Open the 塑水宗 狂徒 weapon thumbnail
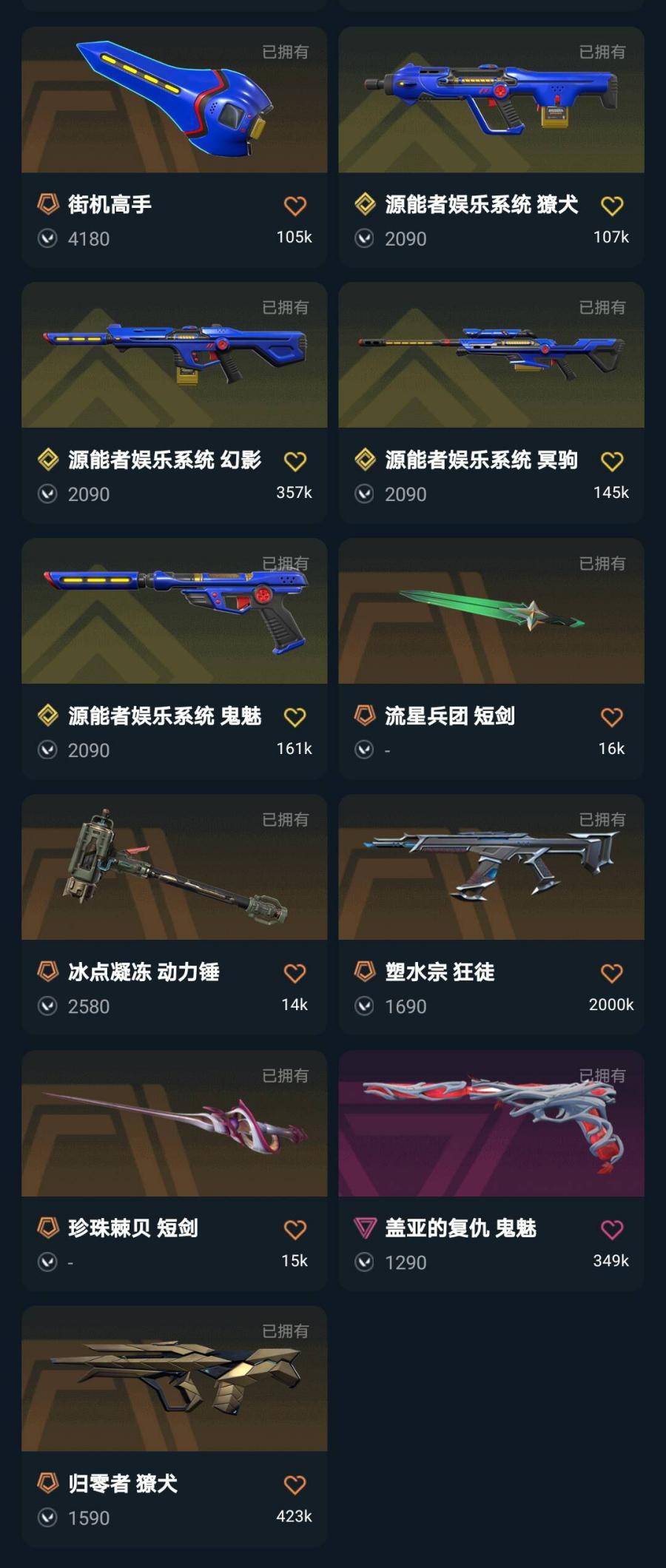 coord(491,870)
